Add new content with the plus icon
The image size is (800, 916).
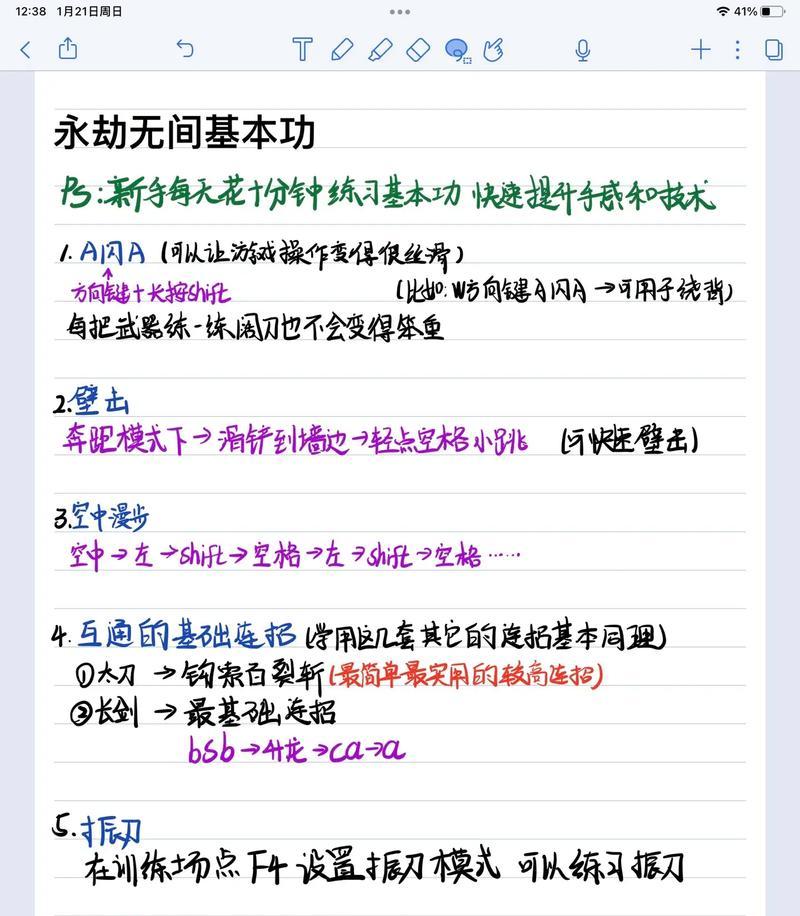(701, 49)
